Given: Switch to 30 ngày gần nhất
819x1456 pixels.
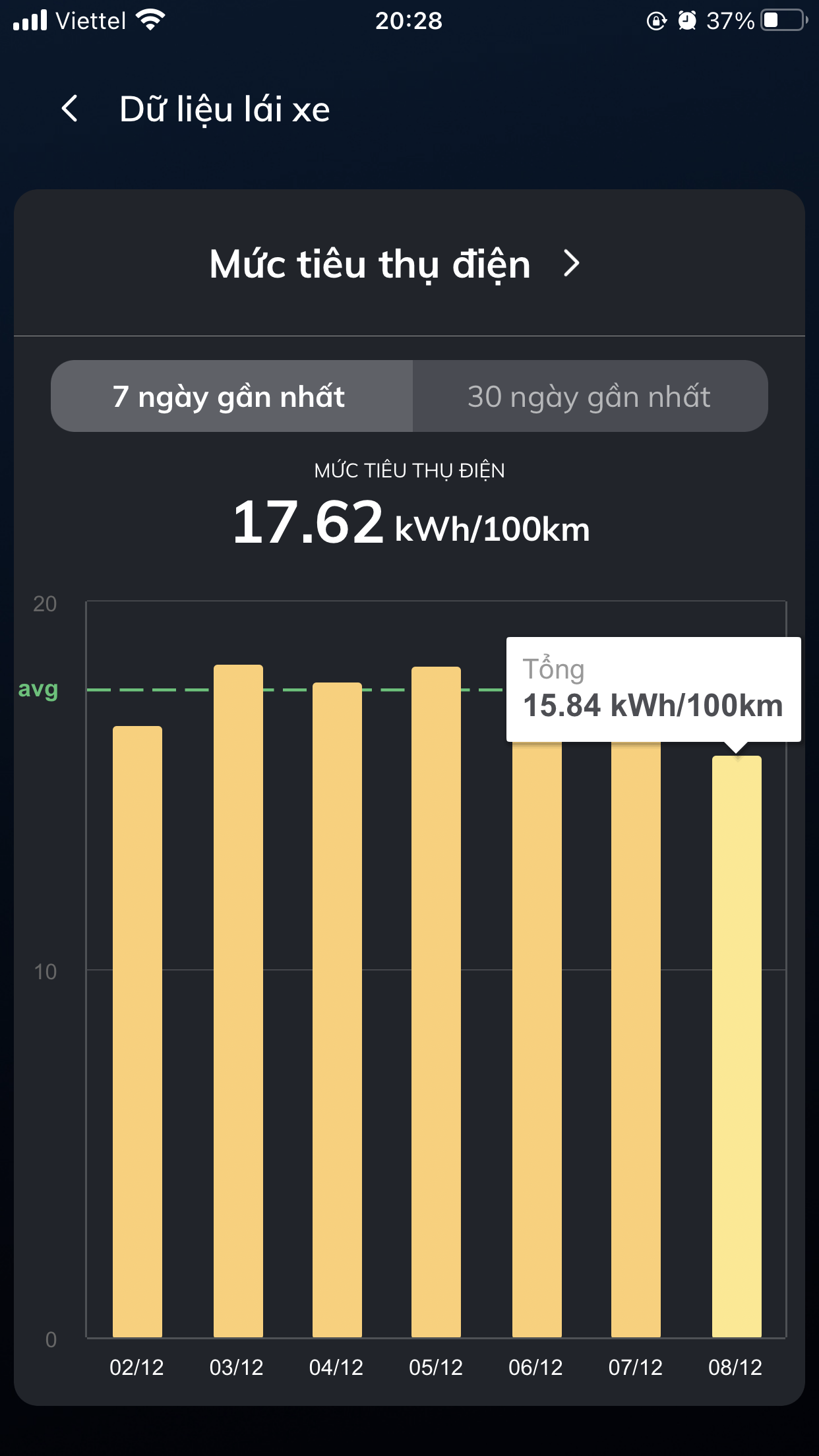Looking at the screenshot, I should [x=590, y=396].
